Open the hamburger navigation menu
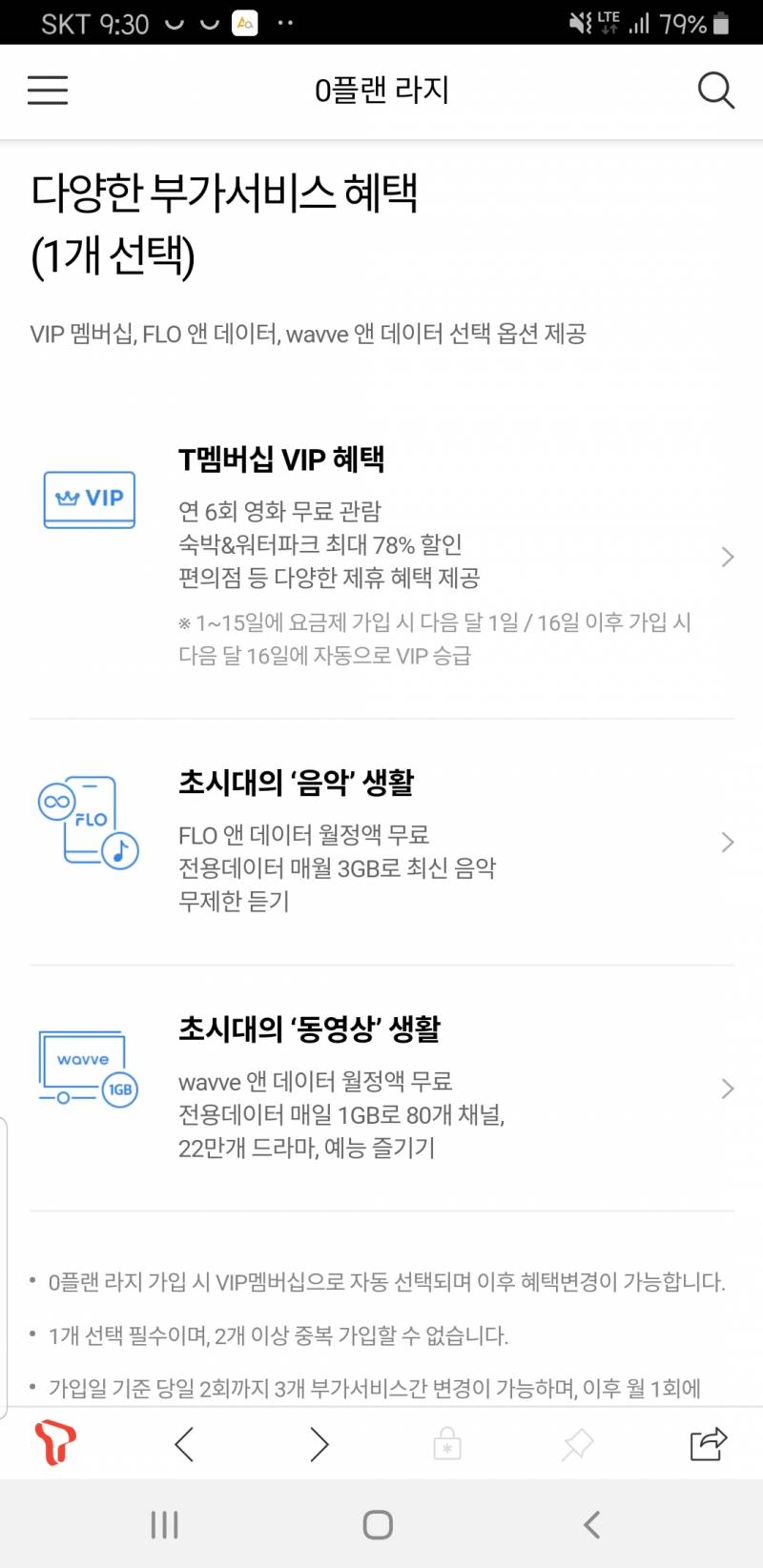This screenshot has height=1568, width=763. [x=47, y=91]
